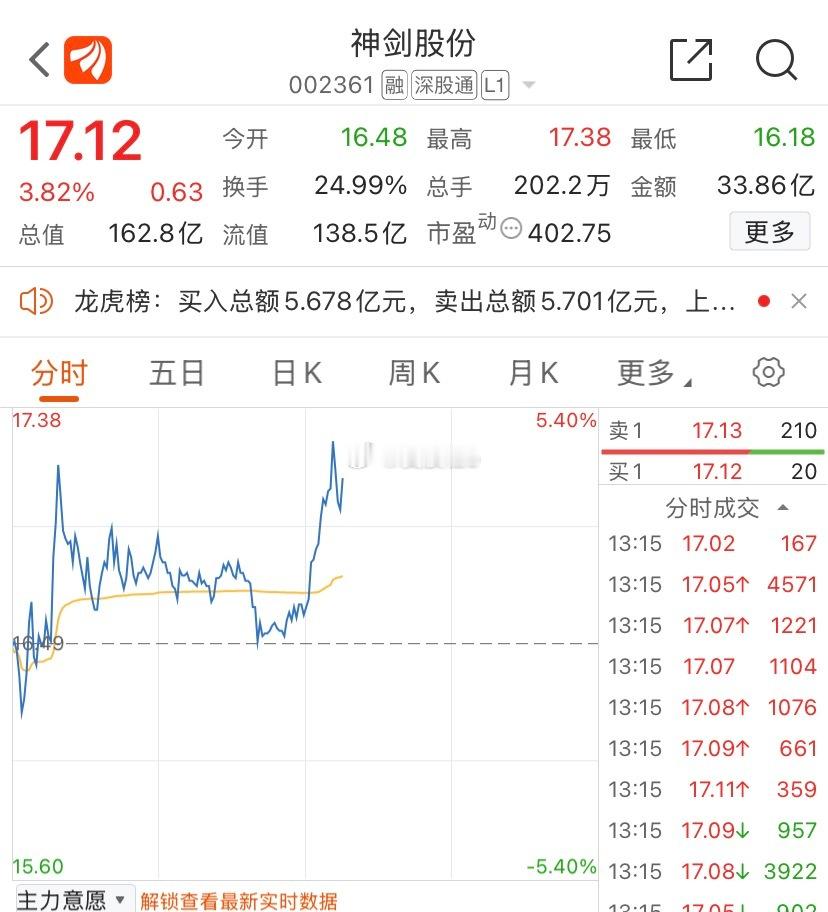Tap the app logo icon beside the back arrow
828x912 pixels.
coord(90,60)
